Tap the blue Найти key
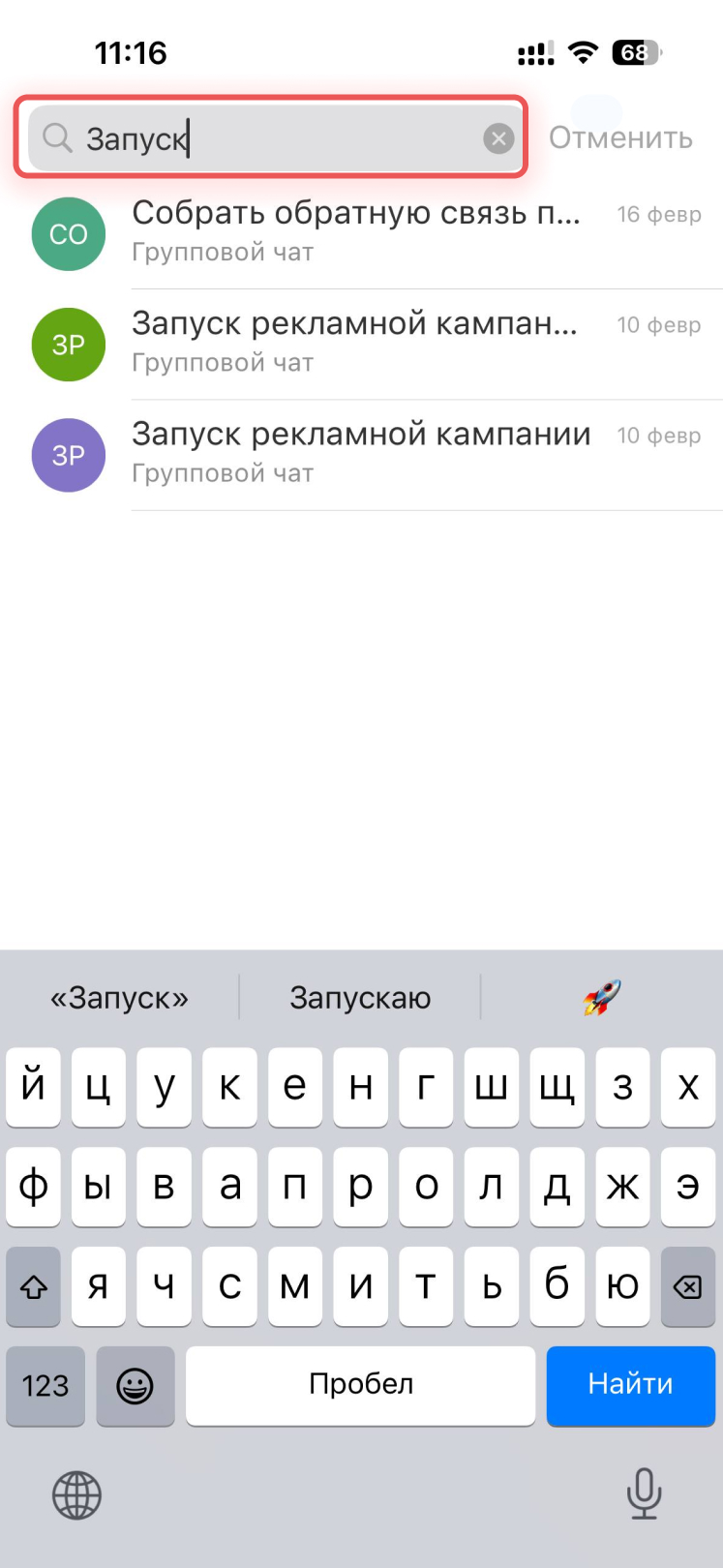Image resolution: width=723 pixels, height=1568 pixels. tap(630, 1384)
